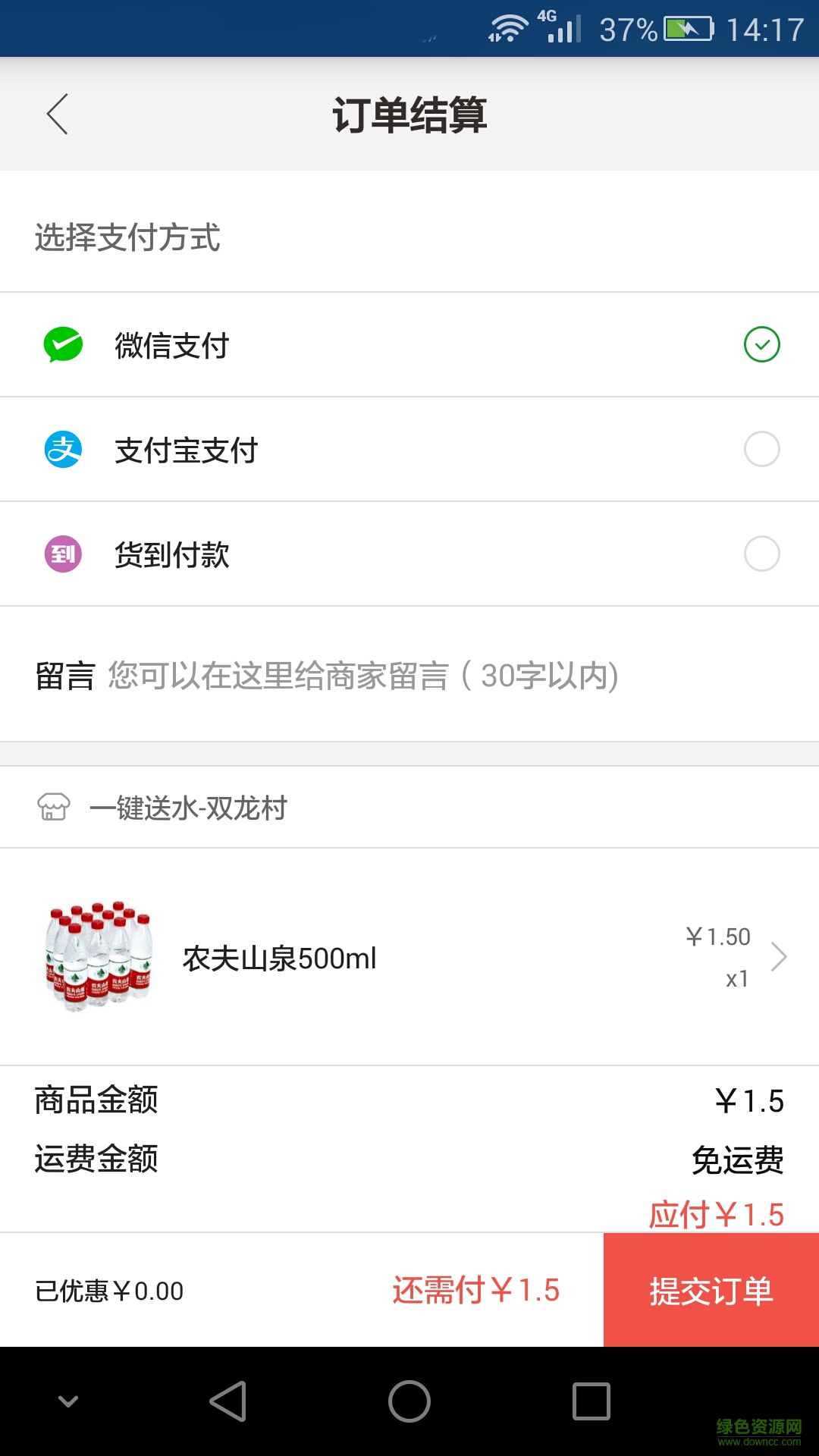
Task: Tap the purple 货到付款 delivery icon
Action: [64, 554]
